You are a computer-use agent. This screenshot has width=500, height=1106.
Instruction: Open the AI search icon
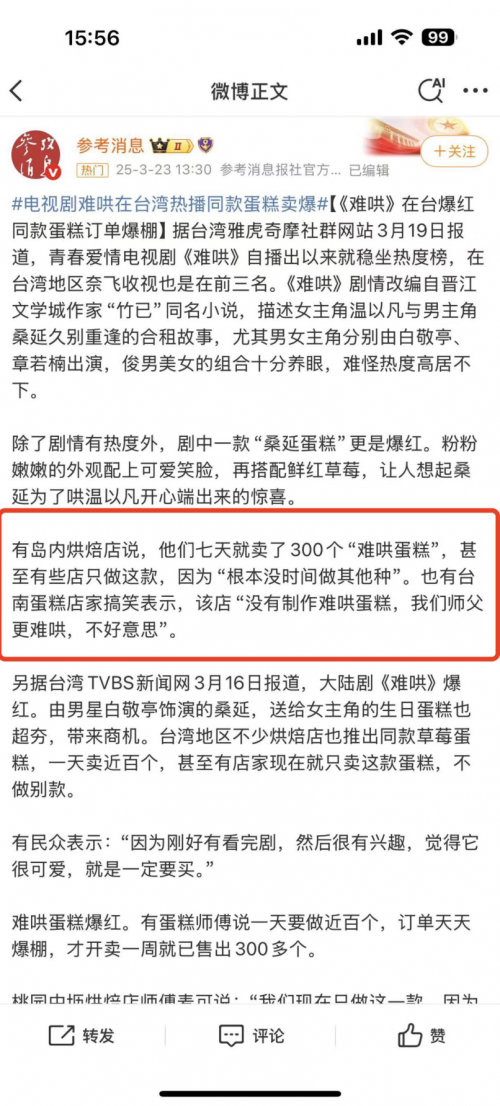[x=431, y=90]
